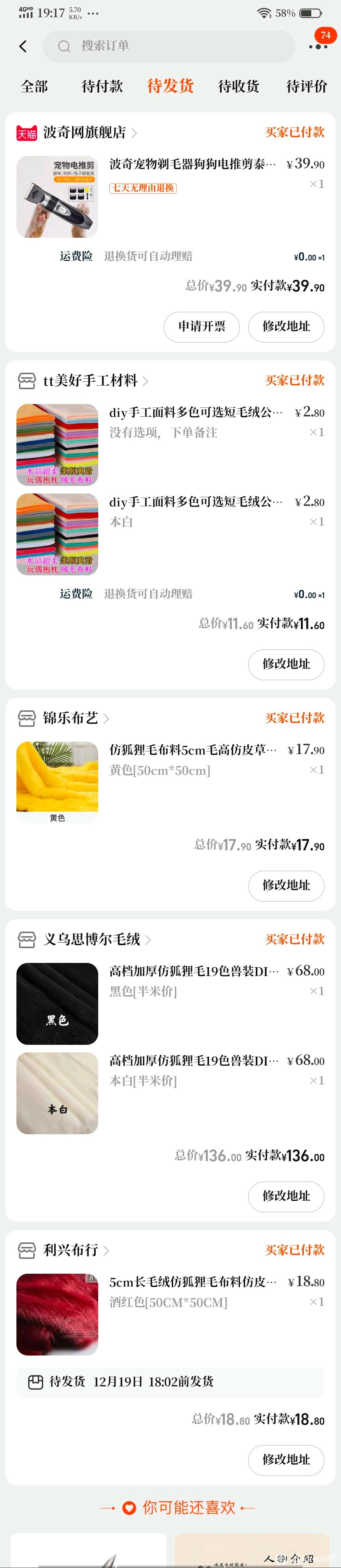Open the tt美好手工材料 shop
The height and width of the screenshot is (1568, 341).
coord(90,381)
